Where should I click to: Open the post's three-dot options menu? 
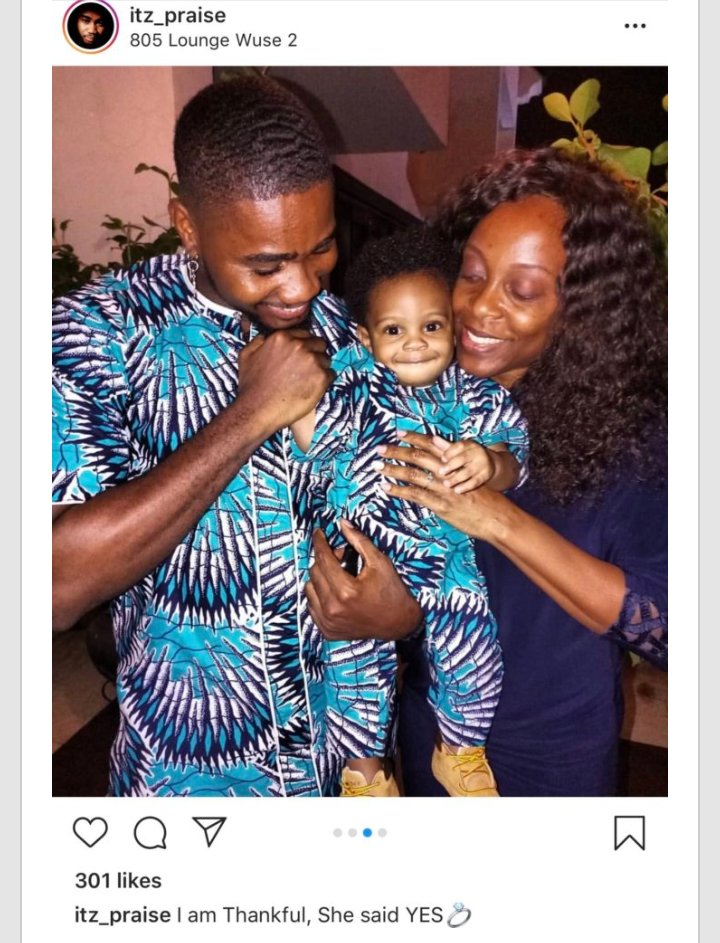(x=635, y=26)
